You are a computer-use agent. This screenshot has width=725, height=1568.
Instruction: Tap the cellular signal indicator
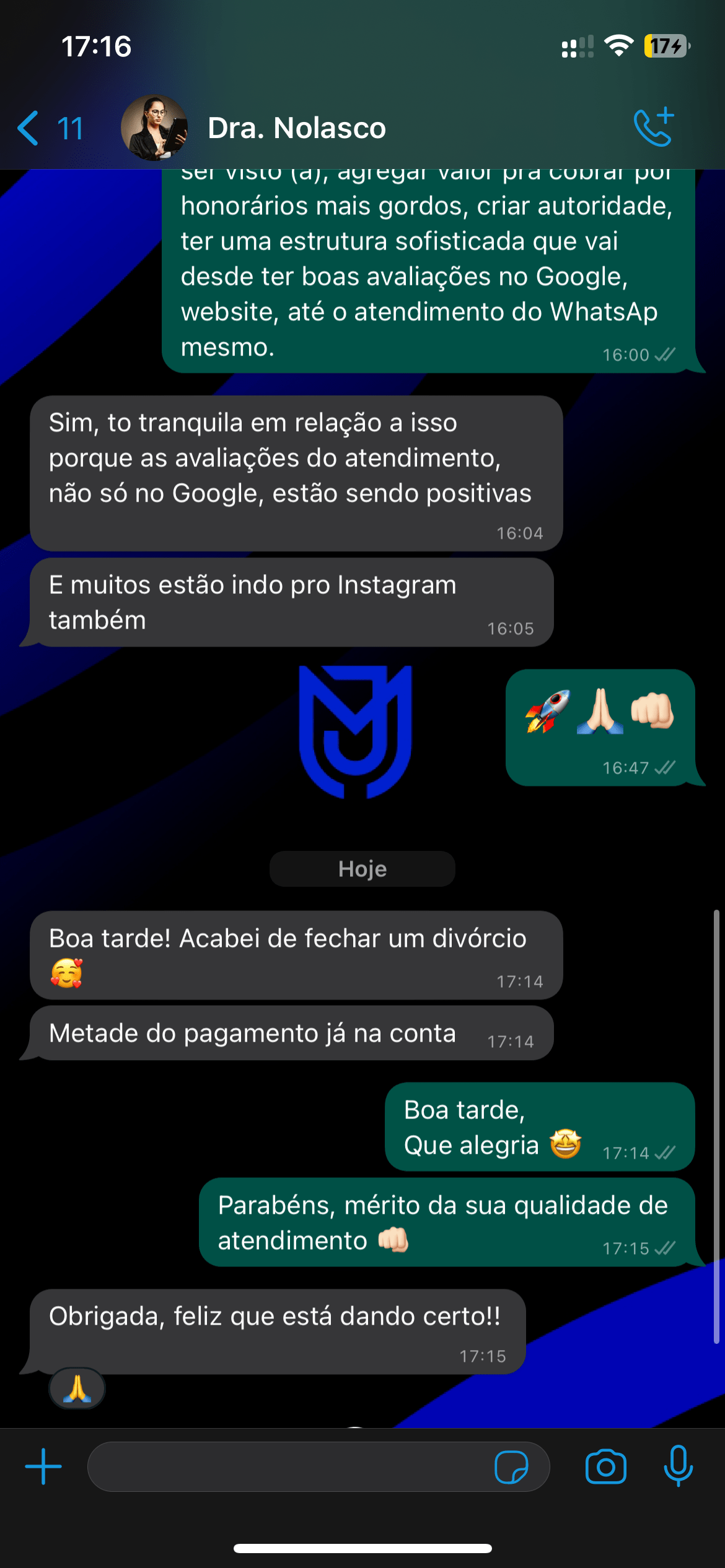click(576, 45)
